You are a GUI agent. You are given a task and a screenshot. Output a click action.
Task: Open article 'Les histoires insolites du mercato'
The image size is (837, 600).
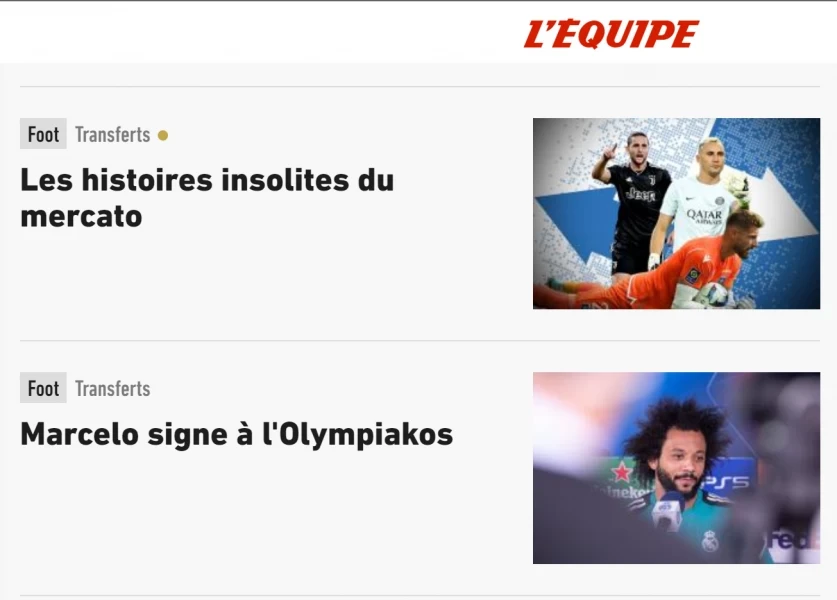(x=207, y=198)
